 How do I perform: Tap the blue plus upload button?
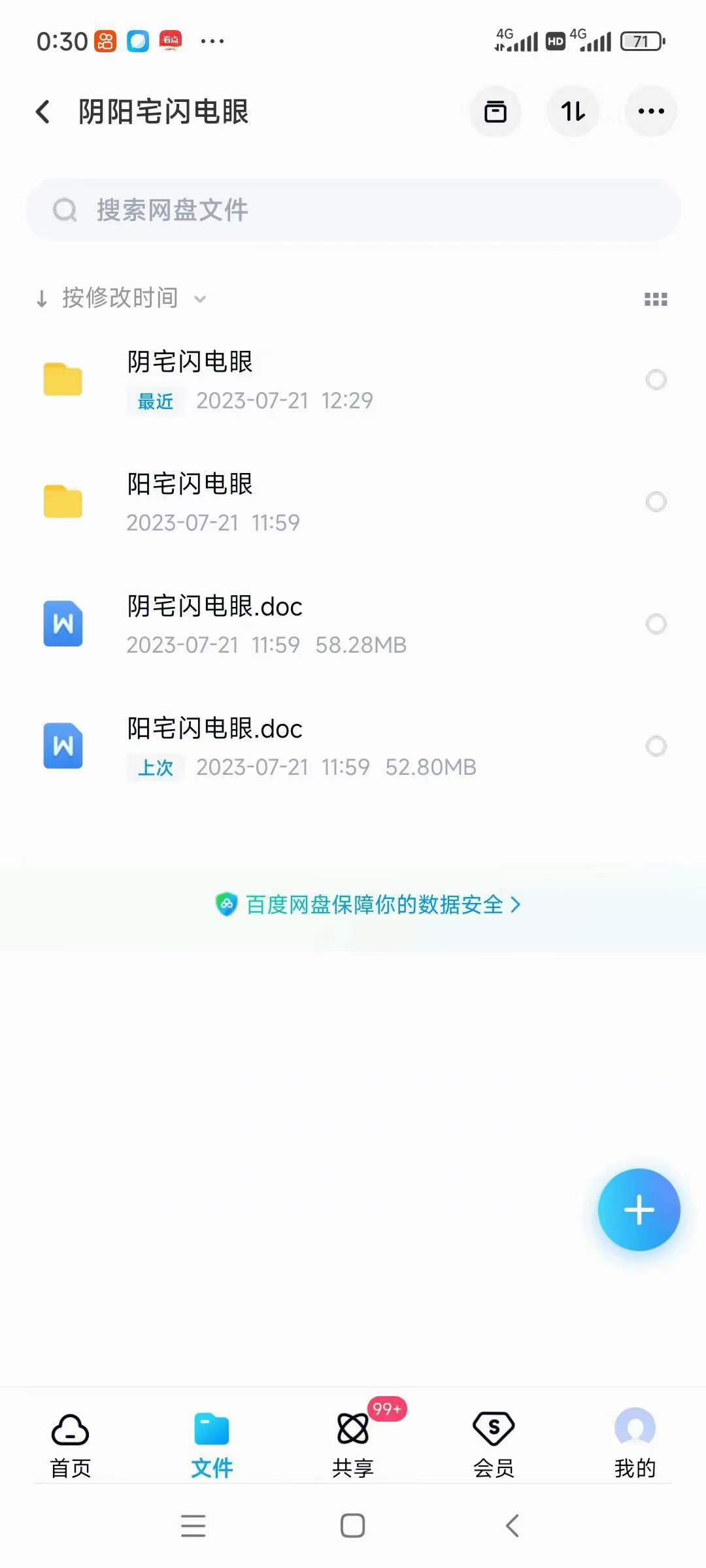coord(639,1209)
